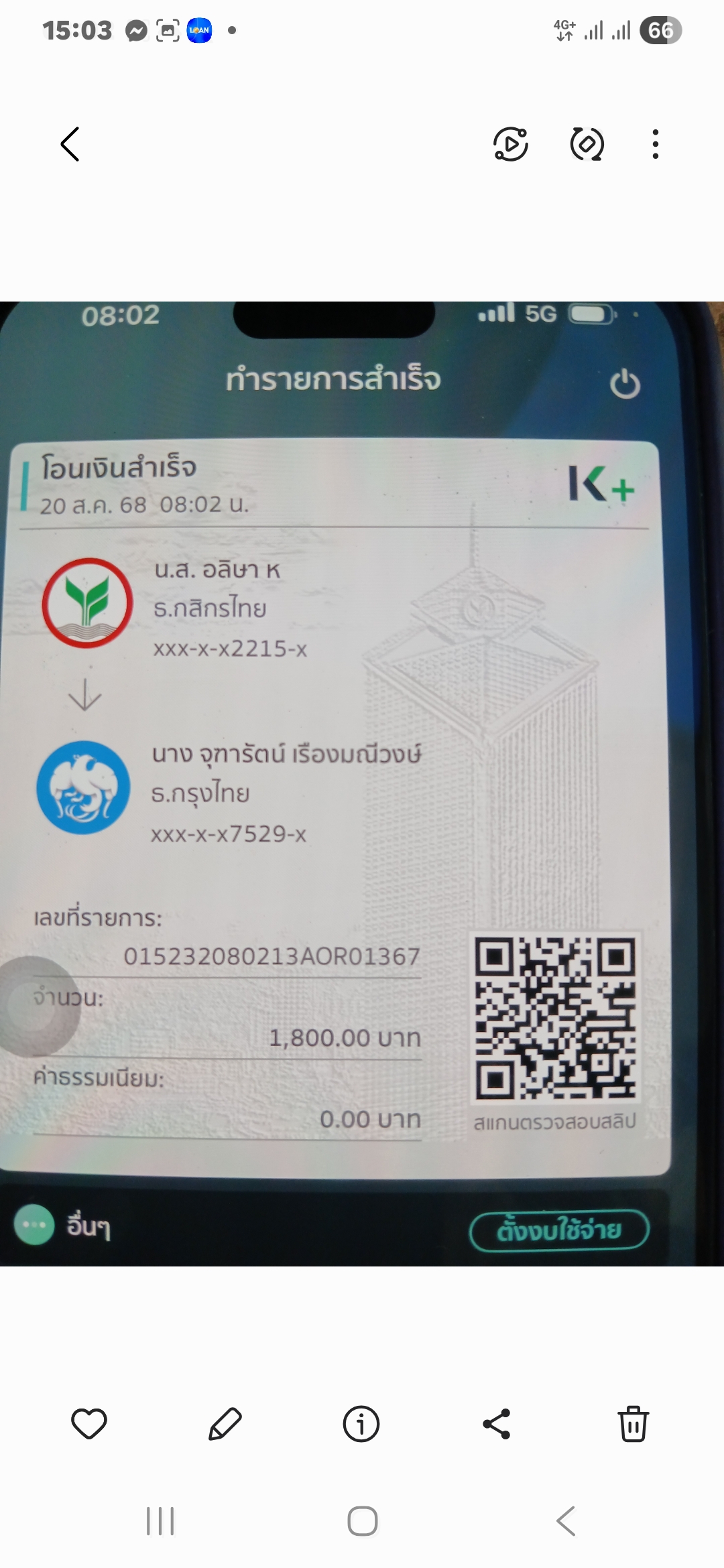Screen dimensions: 724x1568
Task: Share this photo
Action: (x=497, y=1424)
